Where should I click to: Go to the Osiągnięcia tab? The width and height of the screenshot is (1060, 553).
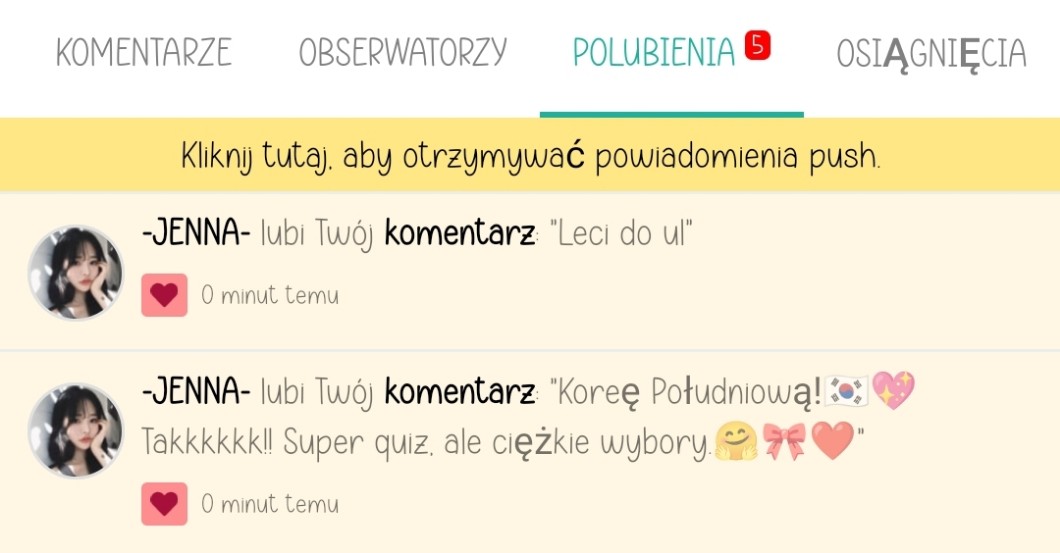pyautogui.click(x=931, y=54)
